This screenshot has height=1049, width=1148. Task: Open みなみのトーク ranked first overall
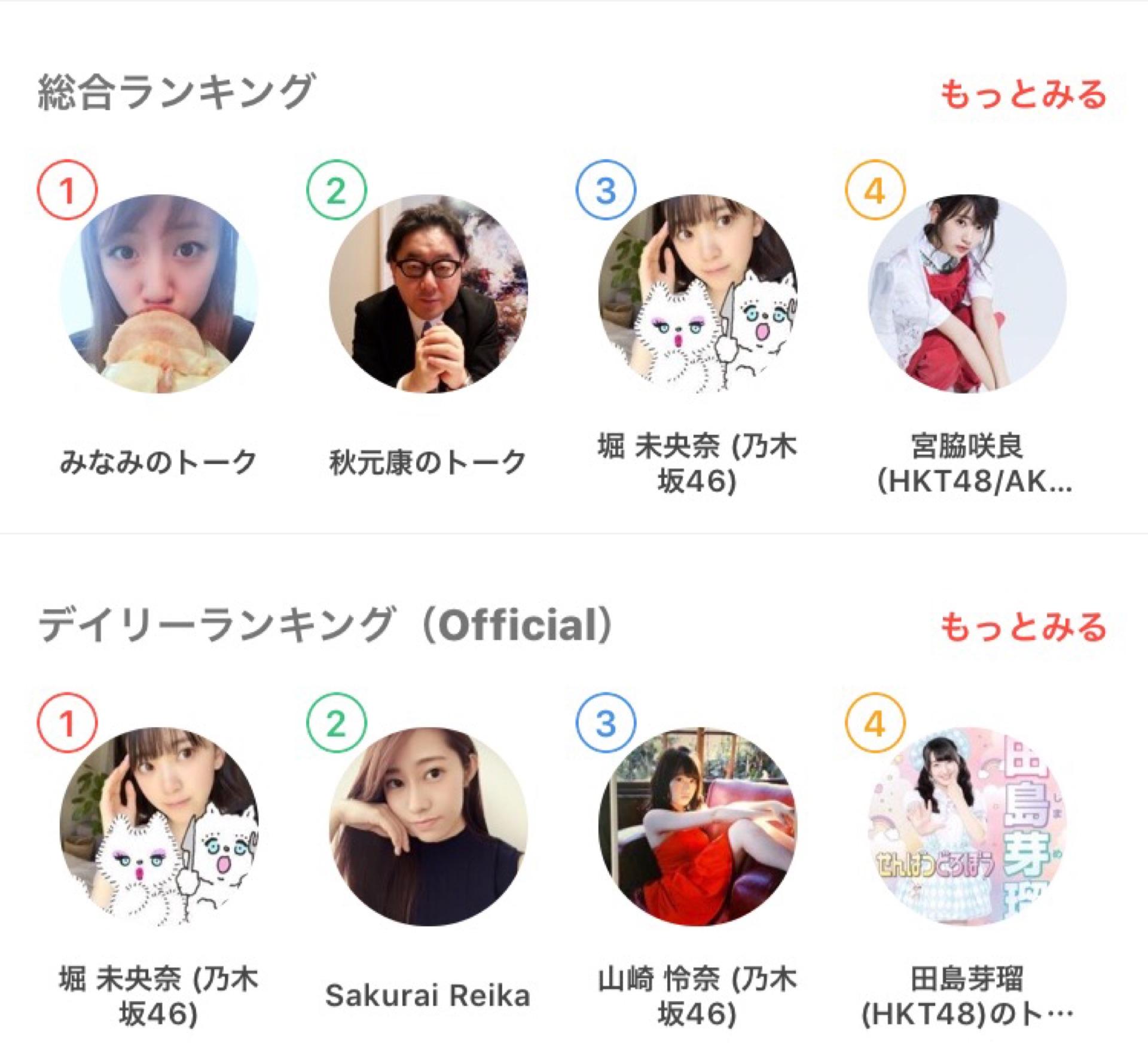coord(158,294)
